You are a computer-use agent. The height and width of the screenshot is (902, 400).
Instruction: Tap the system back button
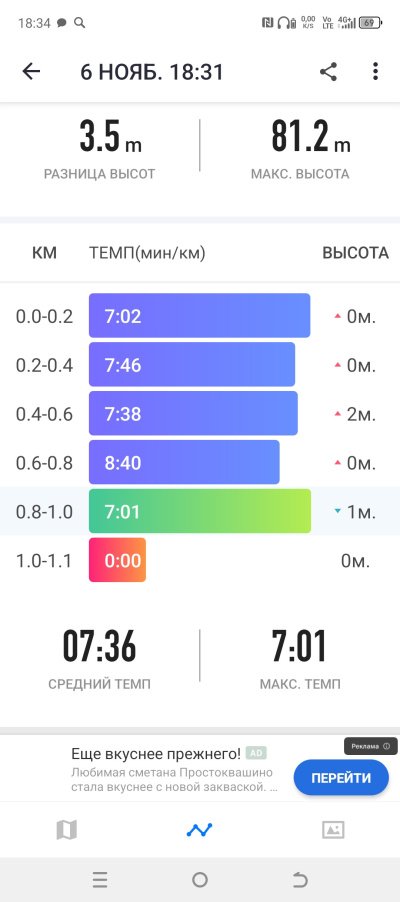300,879
